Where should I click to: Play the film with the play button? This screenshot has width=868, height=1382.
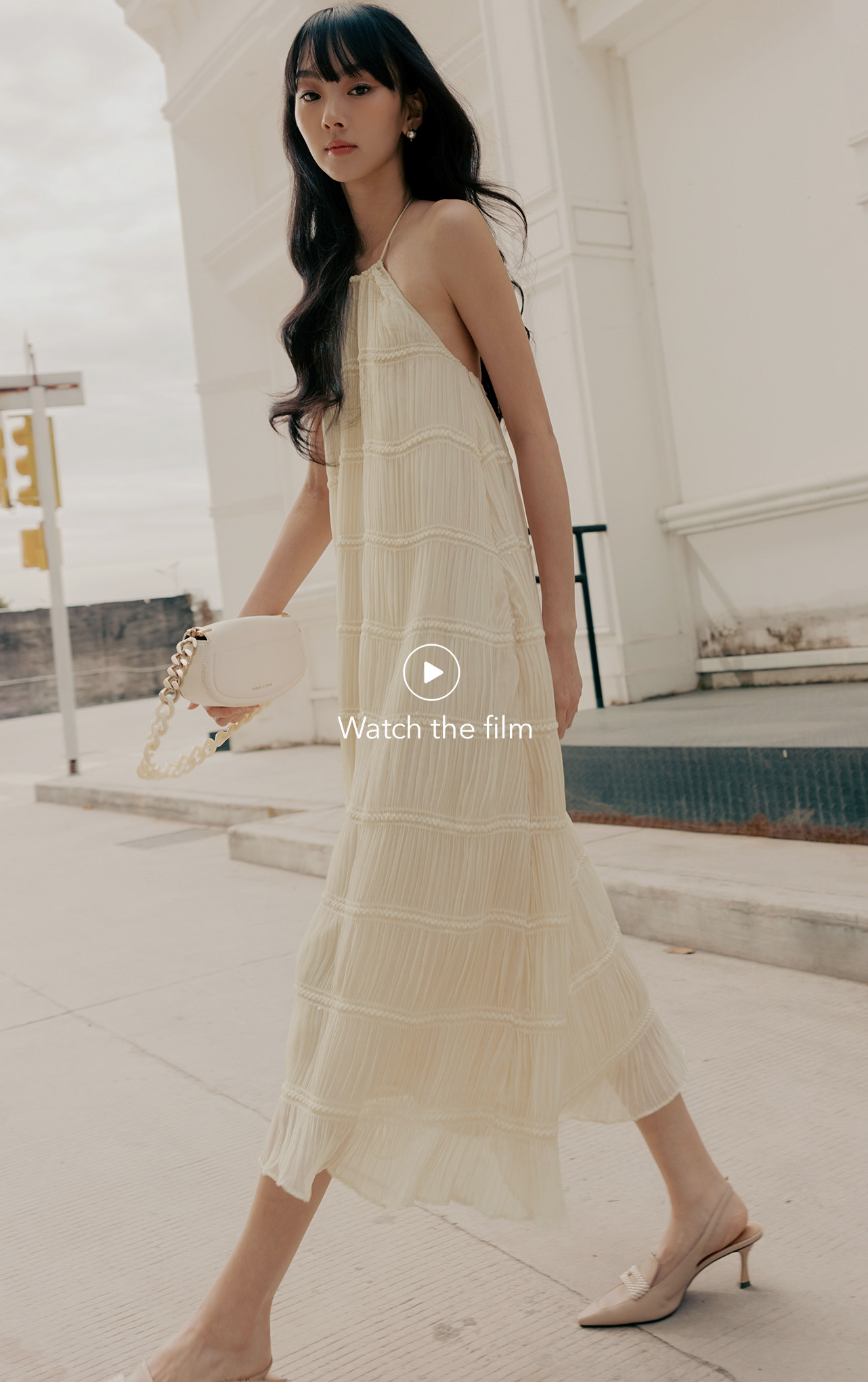coord(431,672)
